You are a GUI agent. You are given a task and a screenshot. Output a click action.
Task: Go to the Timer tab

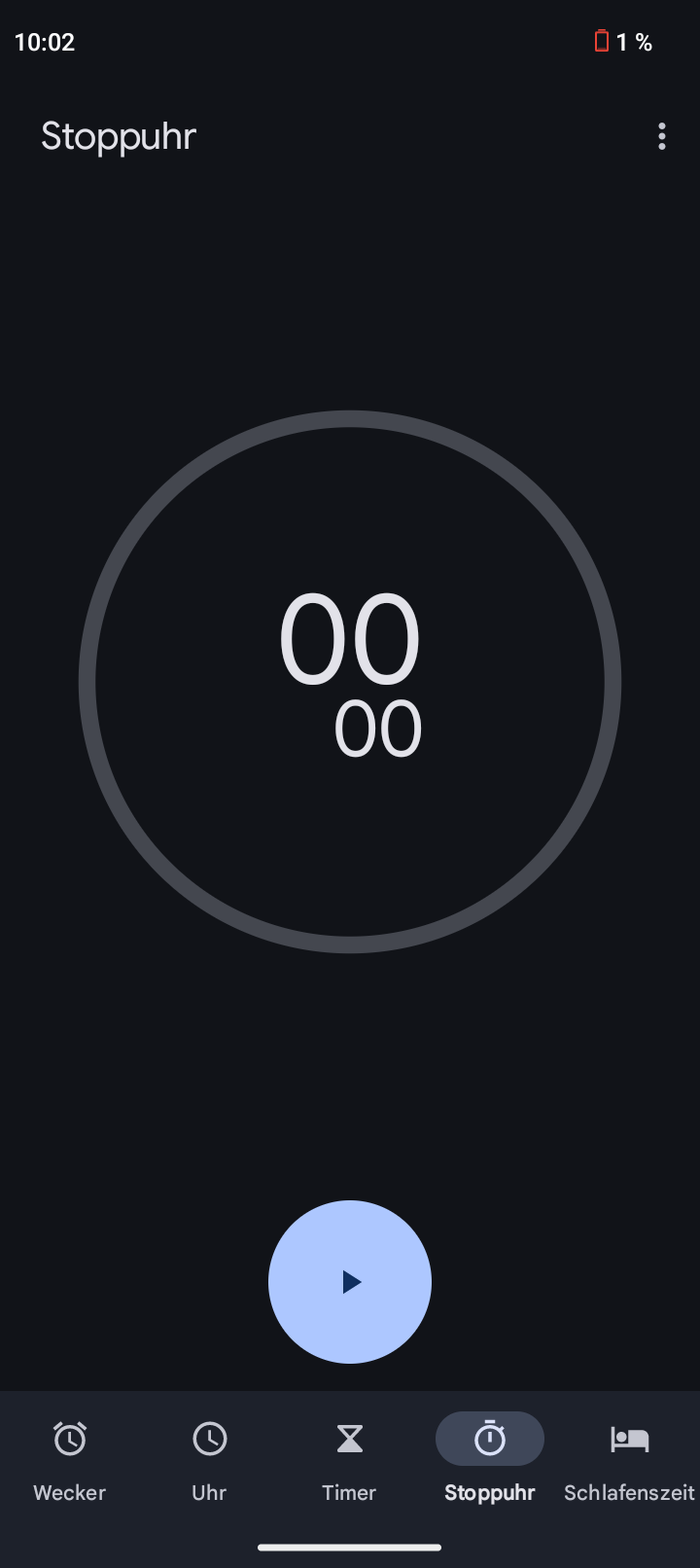(350, 1459)
